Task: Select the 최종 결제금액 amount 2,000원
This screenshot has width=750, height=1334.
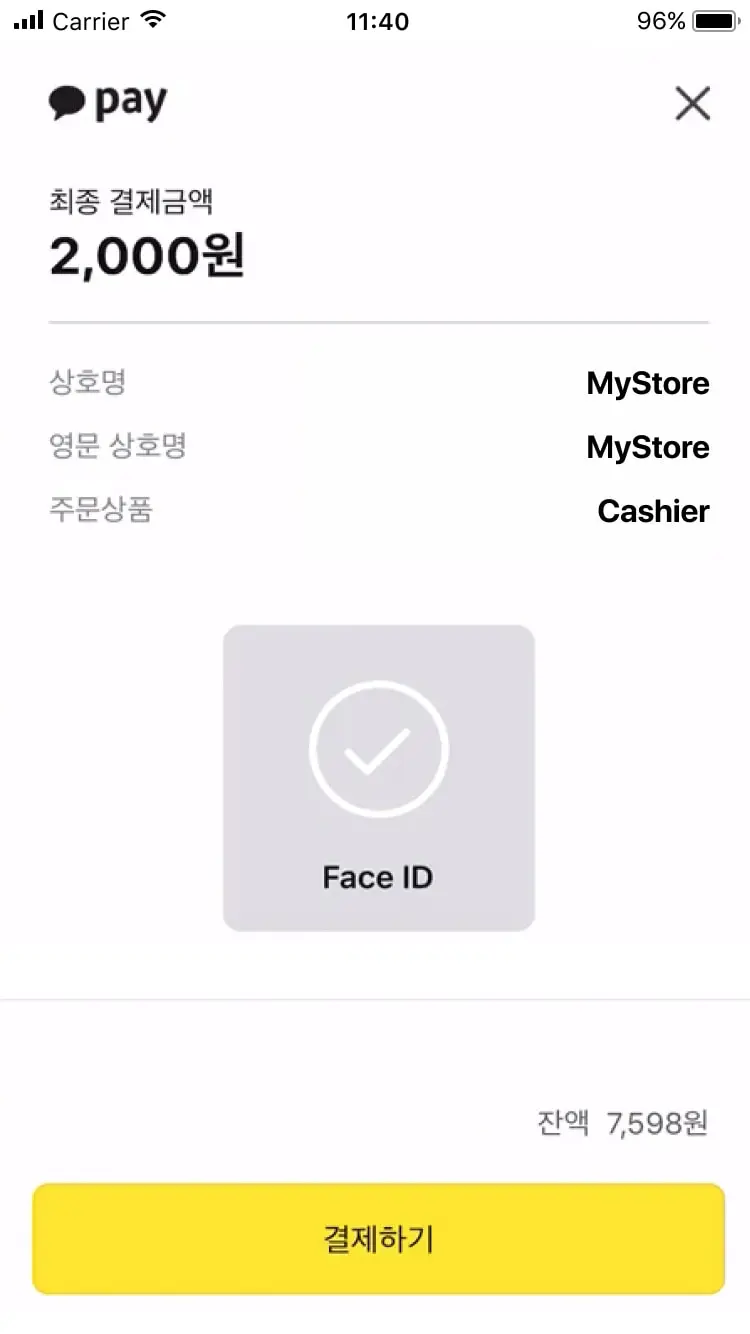Action: (146, 255)
